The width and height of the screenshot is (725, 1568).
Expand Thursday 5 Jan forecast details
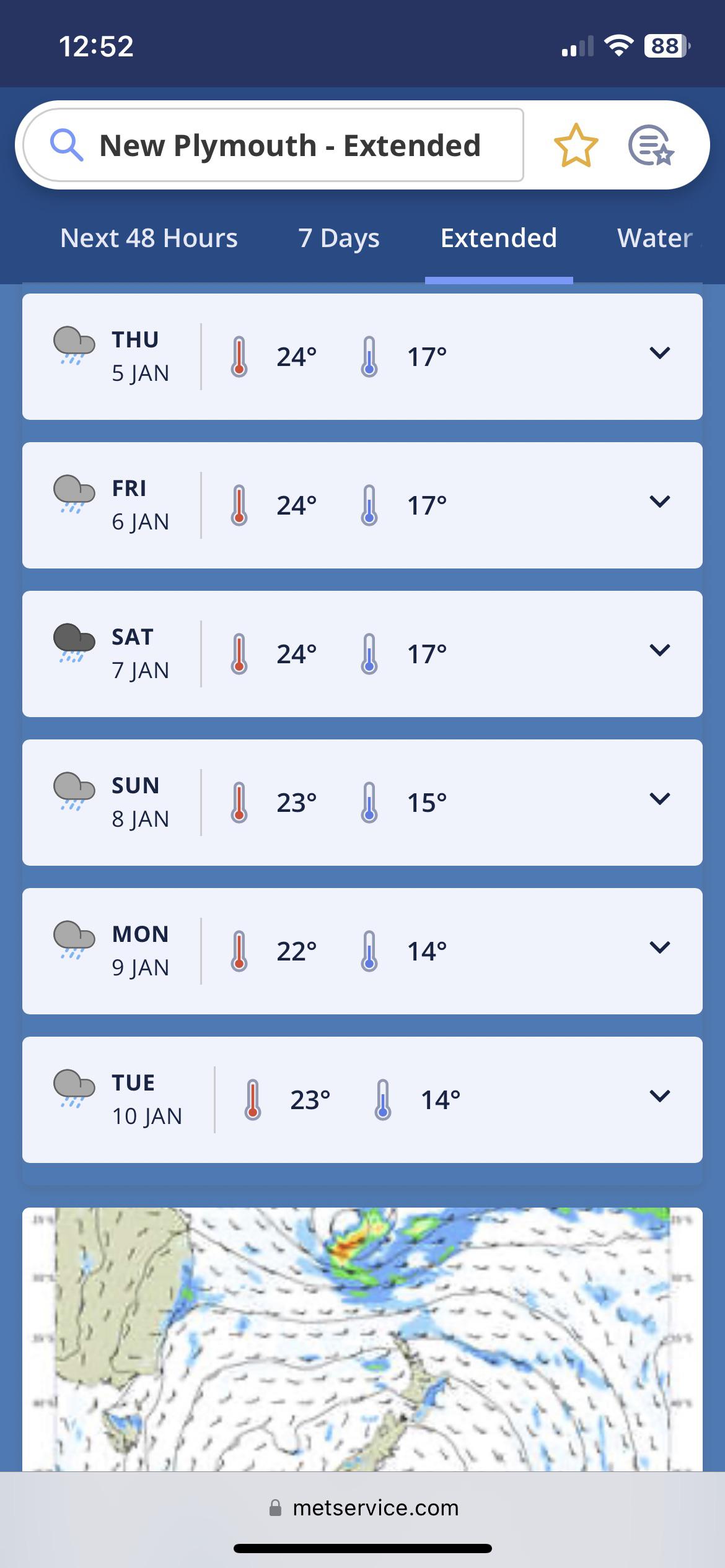[x=660, y=354]
